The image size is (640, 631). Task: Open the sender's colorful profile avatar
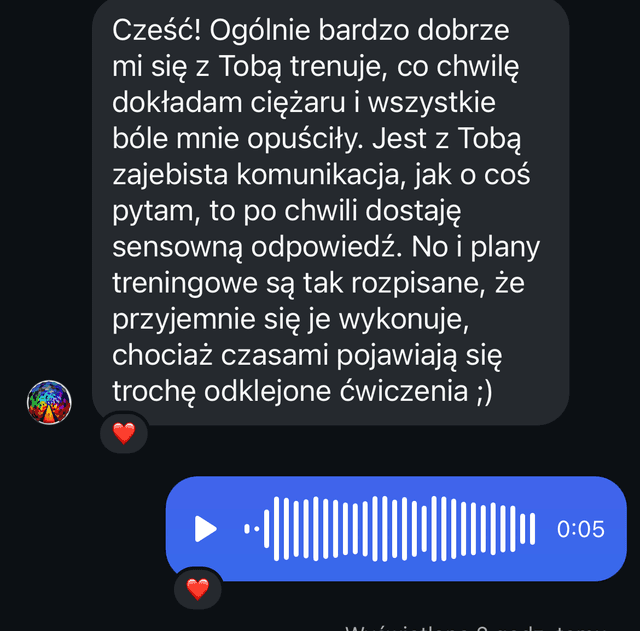point(48,402)
